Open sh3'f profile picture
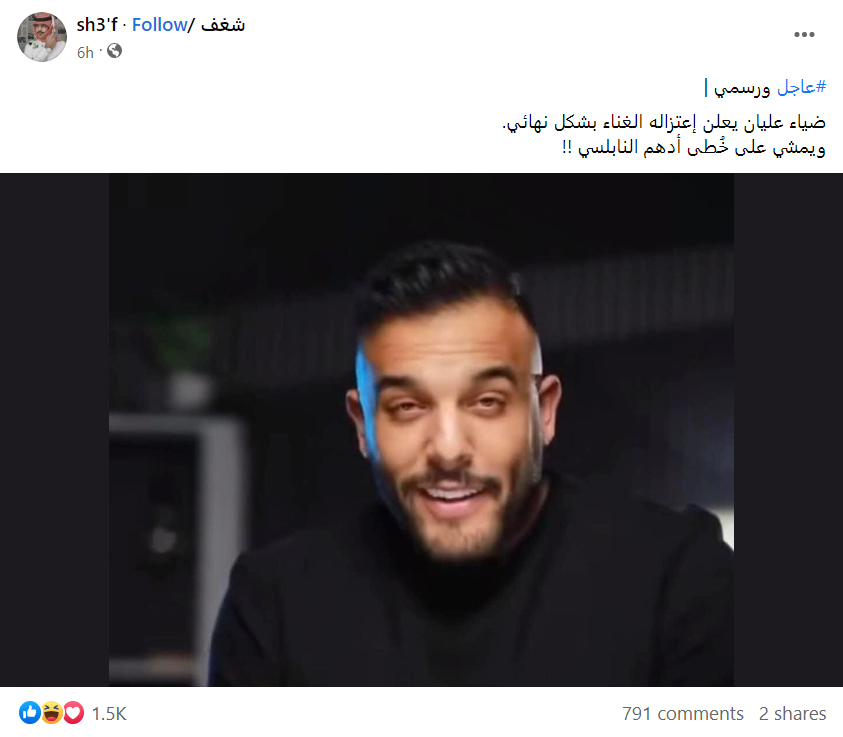 (42, 37)
